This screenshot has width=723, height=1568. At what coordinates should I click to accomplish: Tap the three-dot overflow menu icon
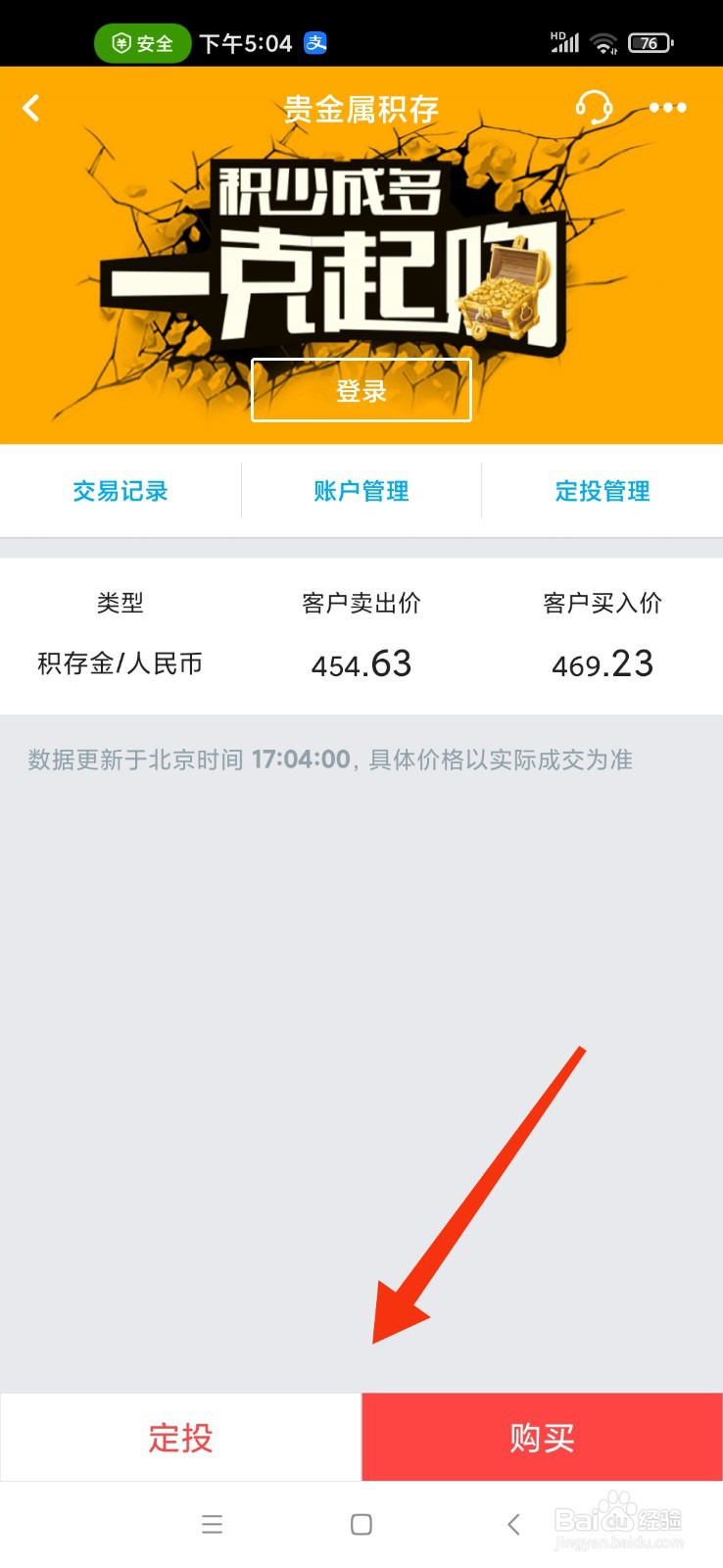(x=666, y=108)
